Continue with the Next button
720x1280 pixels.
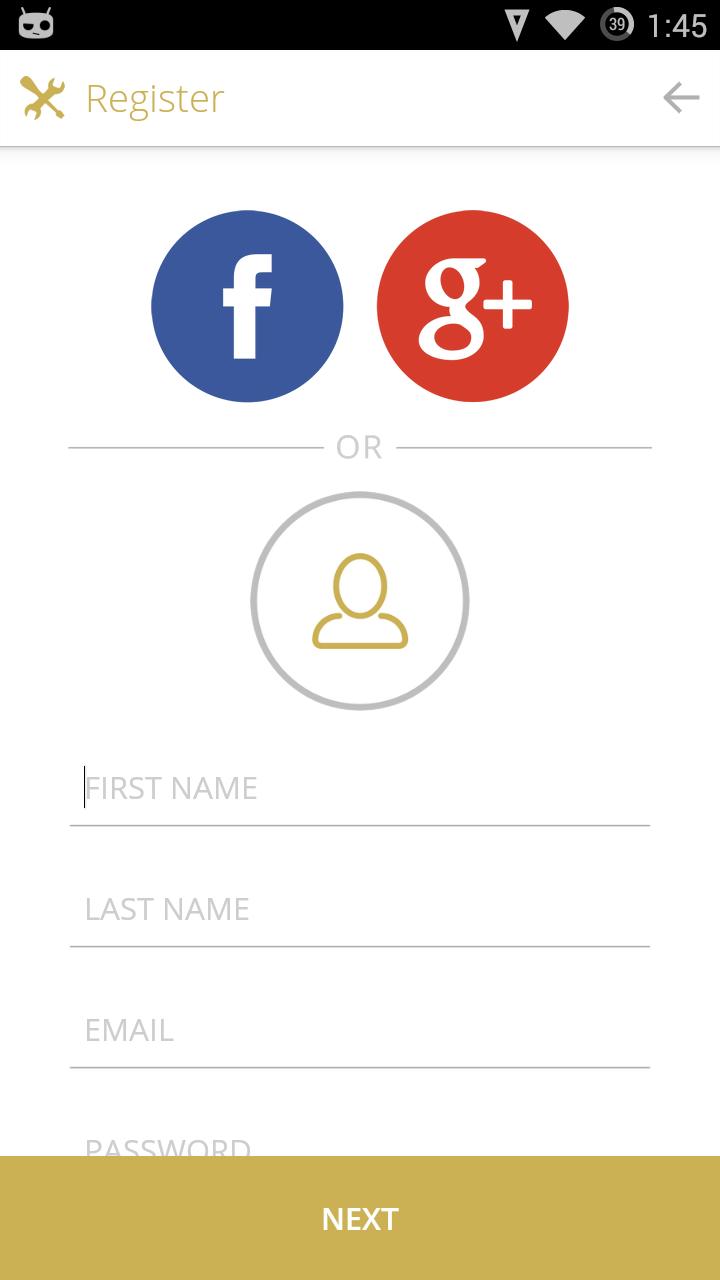tap(360, 1218)
